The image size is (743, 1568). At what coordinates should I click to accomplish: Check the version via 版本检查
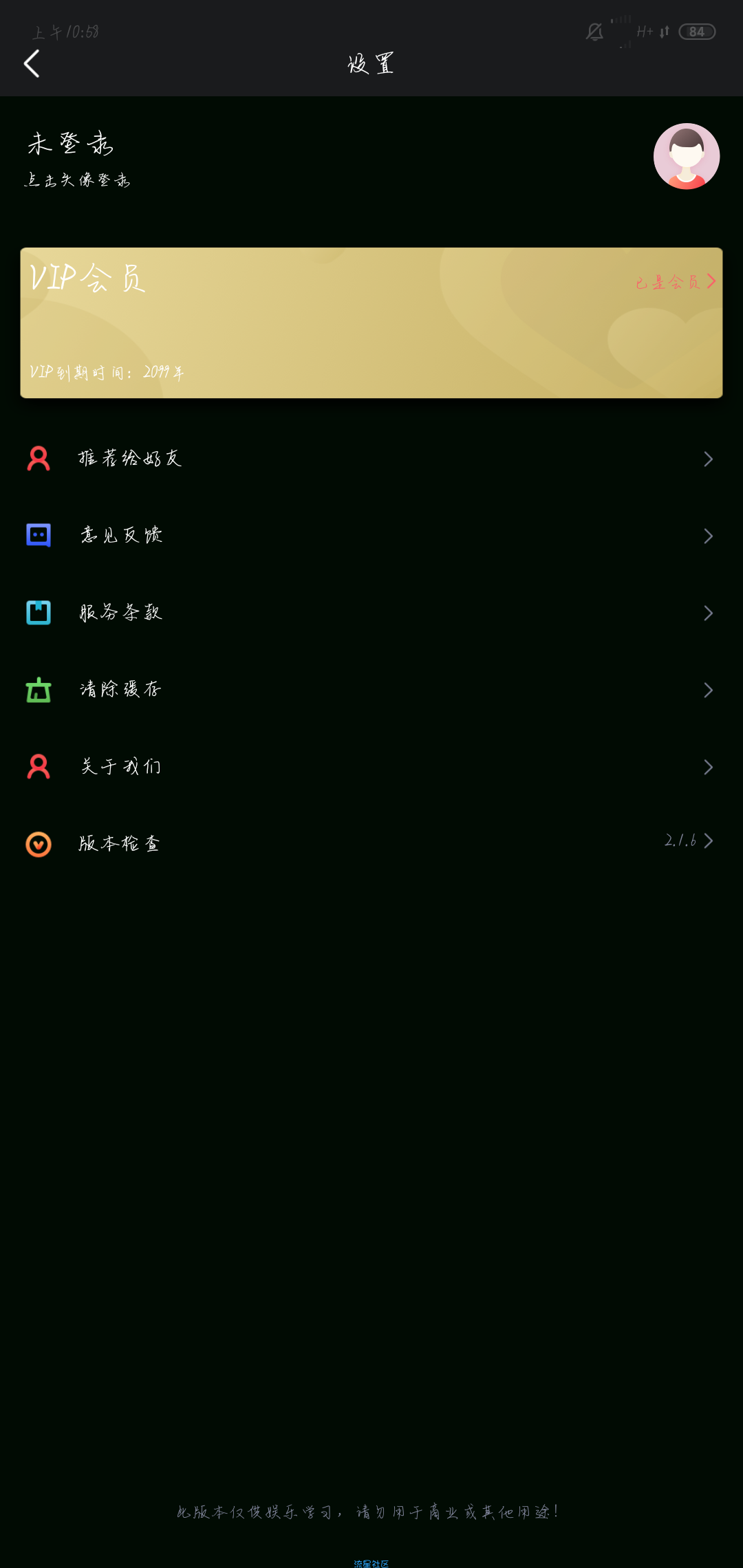pos(371,844)
